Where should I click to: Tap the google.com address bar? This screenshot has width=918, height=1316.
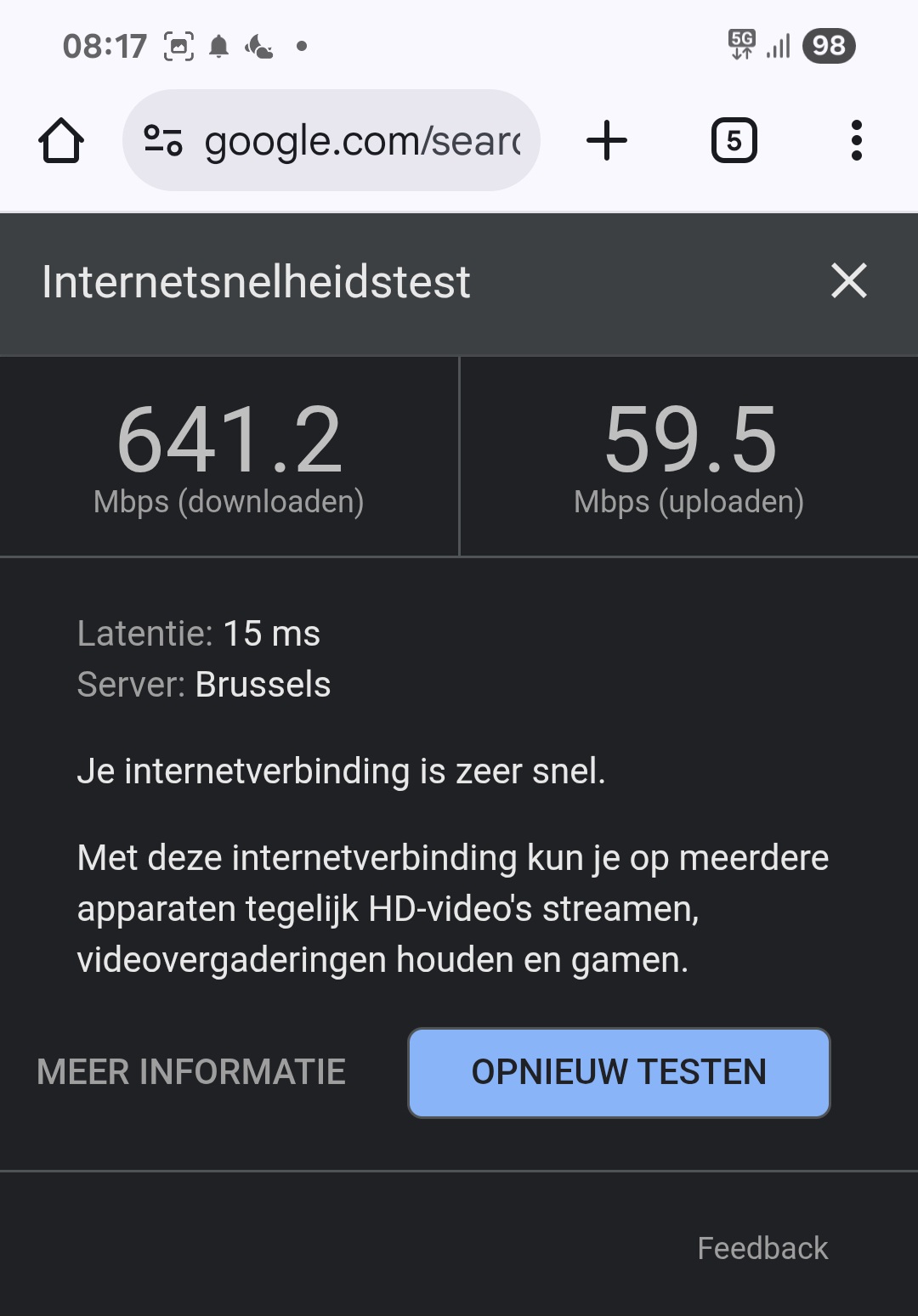click(361, 141)
